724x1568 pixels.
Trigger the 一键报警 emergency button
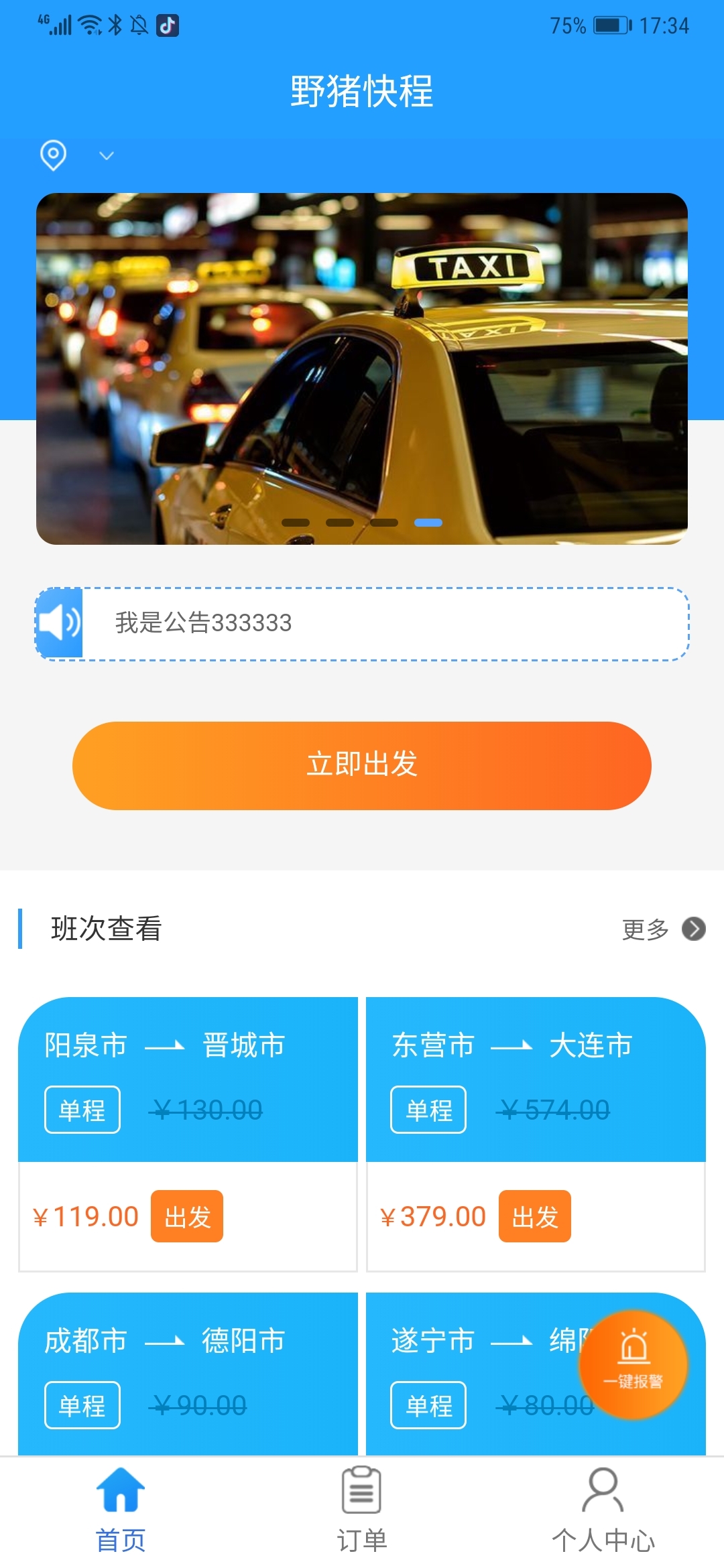pos(633,1364)
